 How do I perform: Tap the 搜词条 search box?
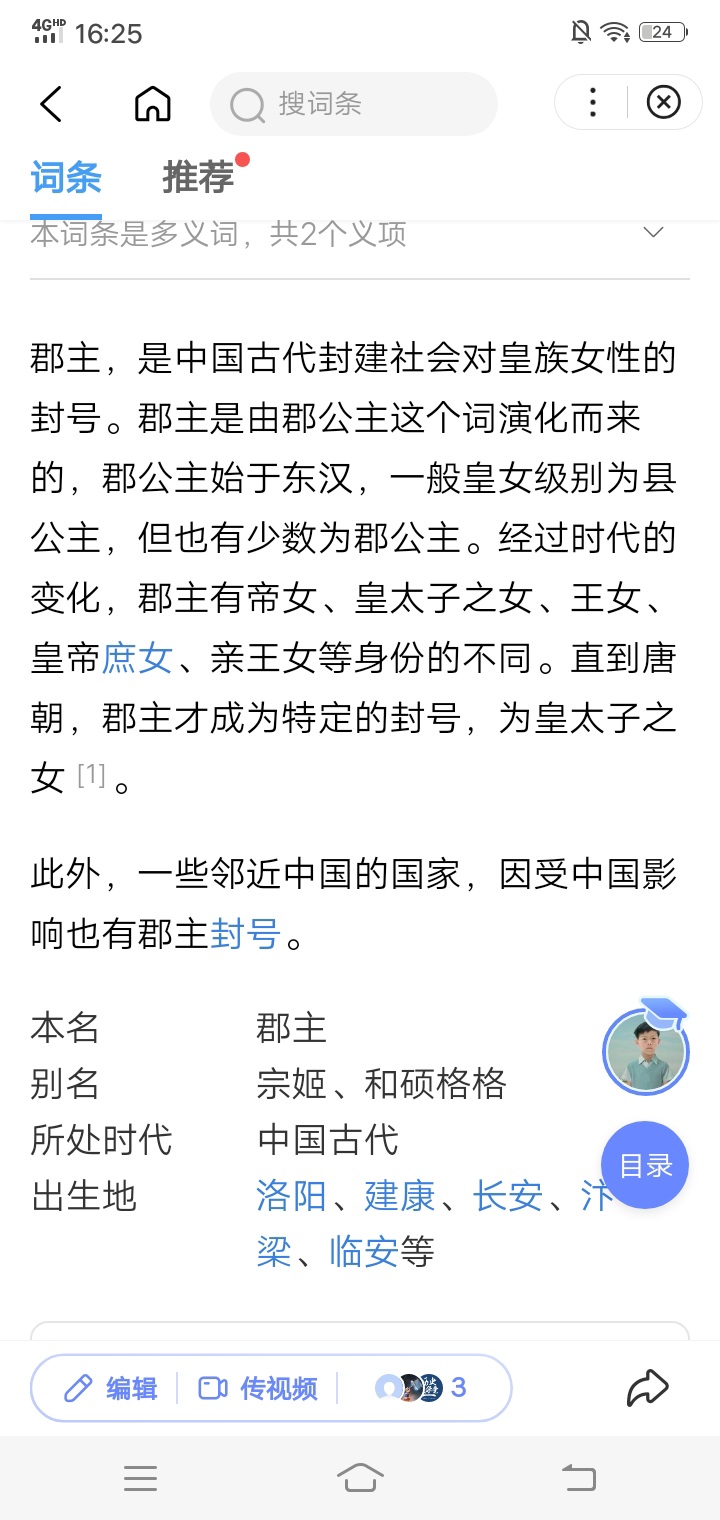(353, 103)
